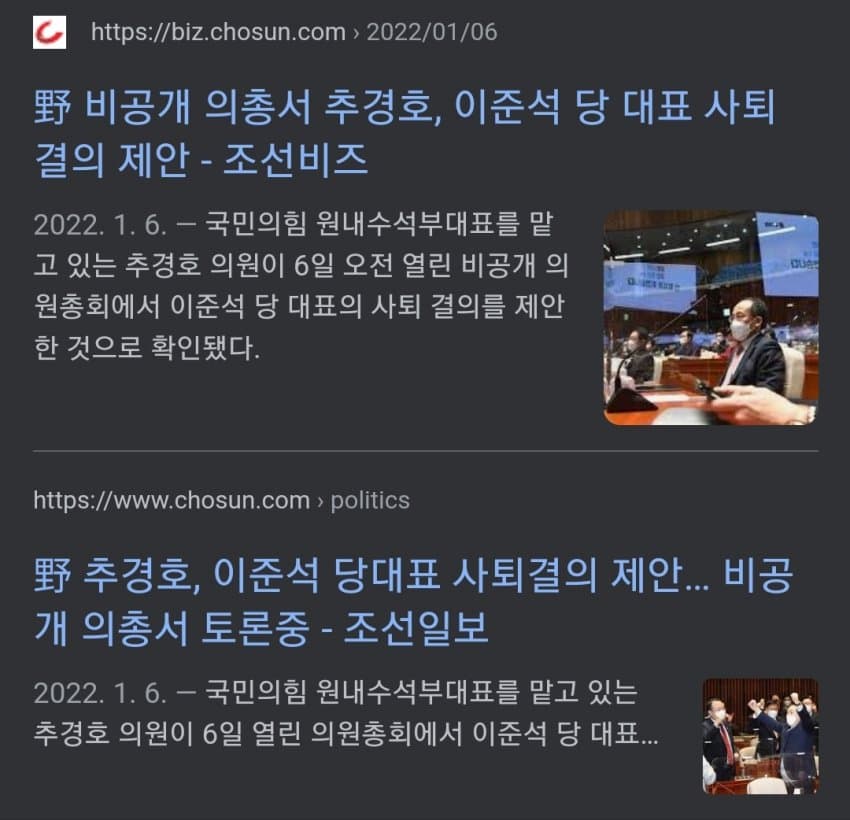Screen dimensions: 850x820
Task: Open the 조선일보 article thumbnail image
Action: pos(759,736)
